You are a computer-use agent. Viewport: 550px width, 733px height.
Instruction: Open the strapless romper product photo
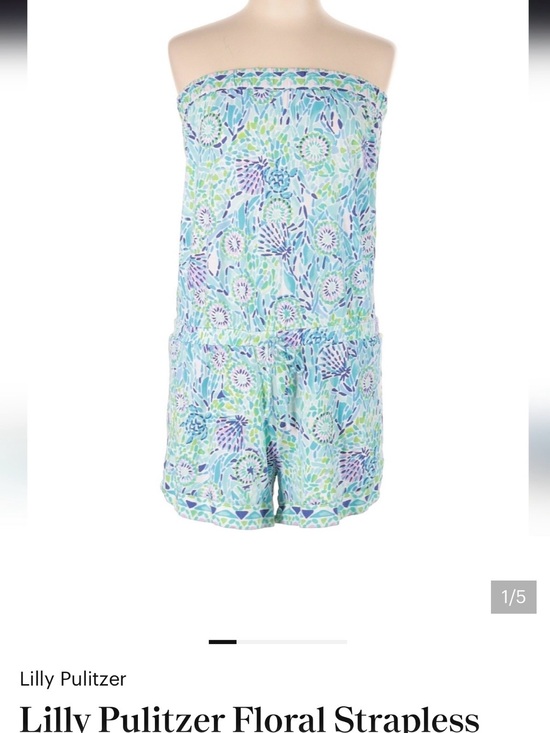[x=278, y=267]
